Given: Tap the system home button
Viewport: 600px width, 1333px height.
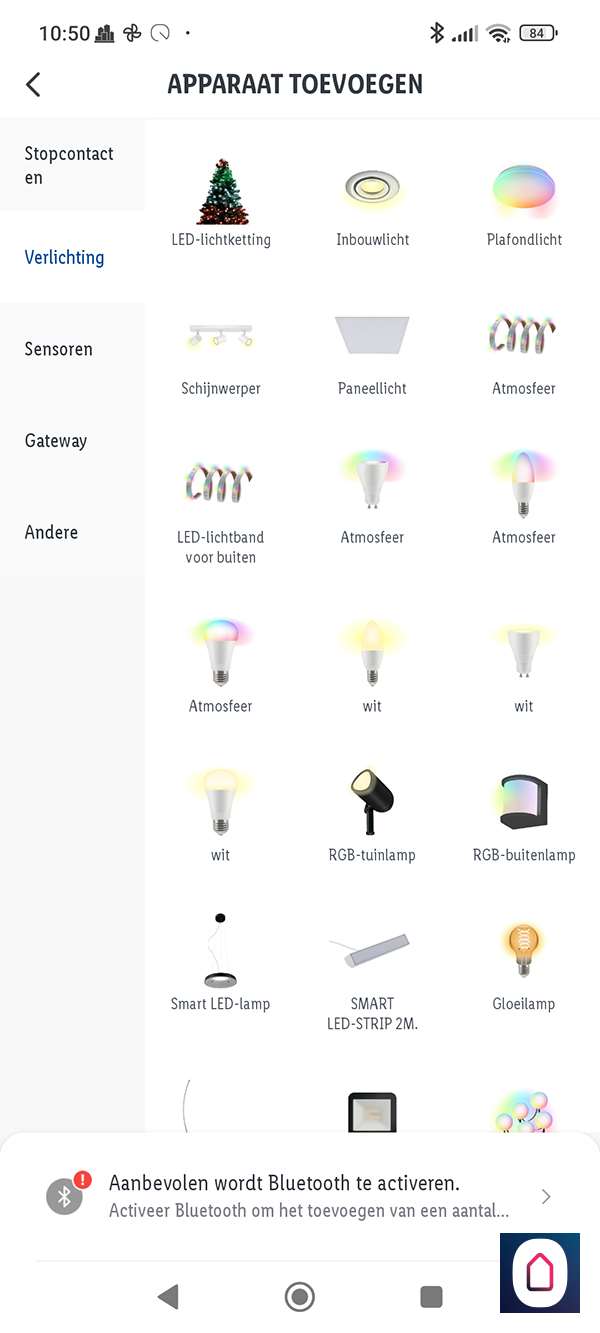Looking at the screenshot, I should (x=299, y=1297).
